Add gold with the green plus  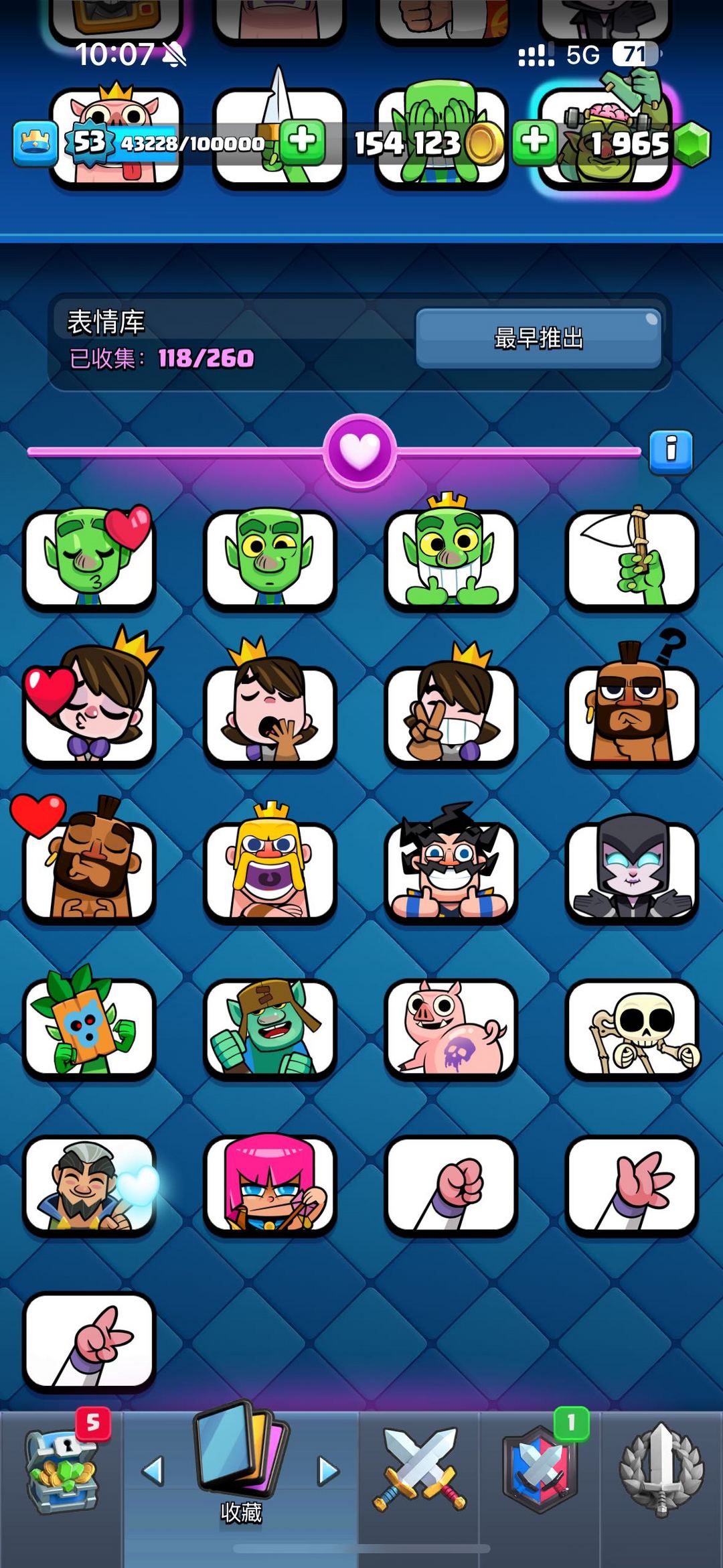point(303,142)
